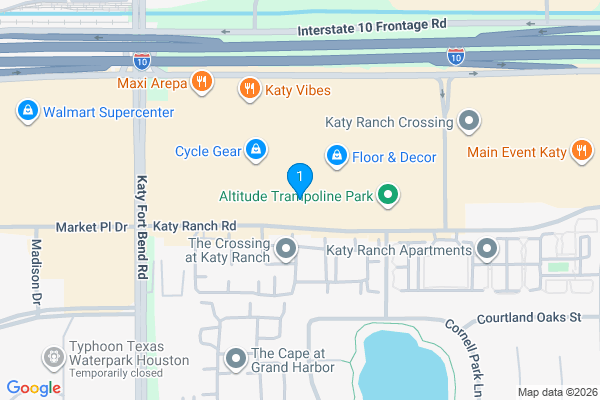Open The Cape at Grand Harbor marker

click(x=236, y=358)
